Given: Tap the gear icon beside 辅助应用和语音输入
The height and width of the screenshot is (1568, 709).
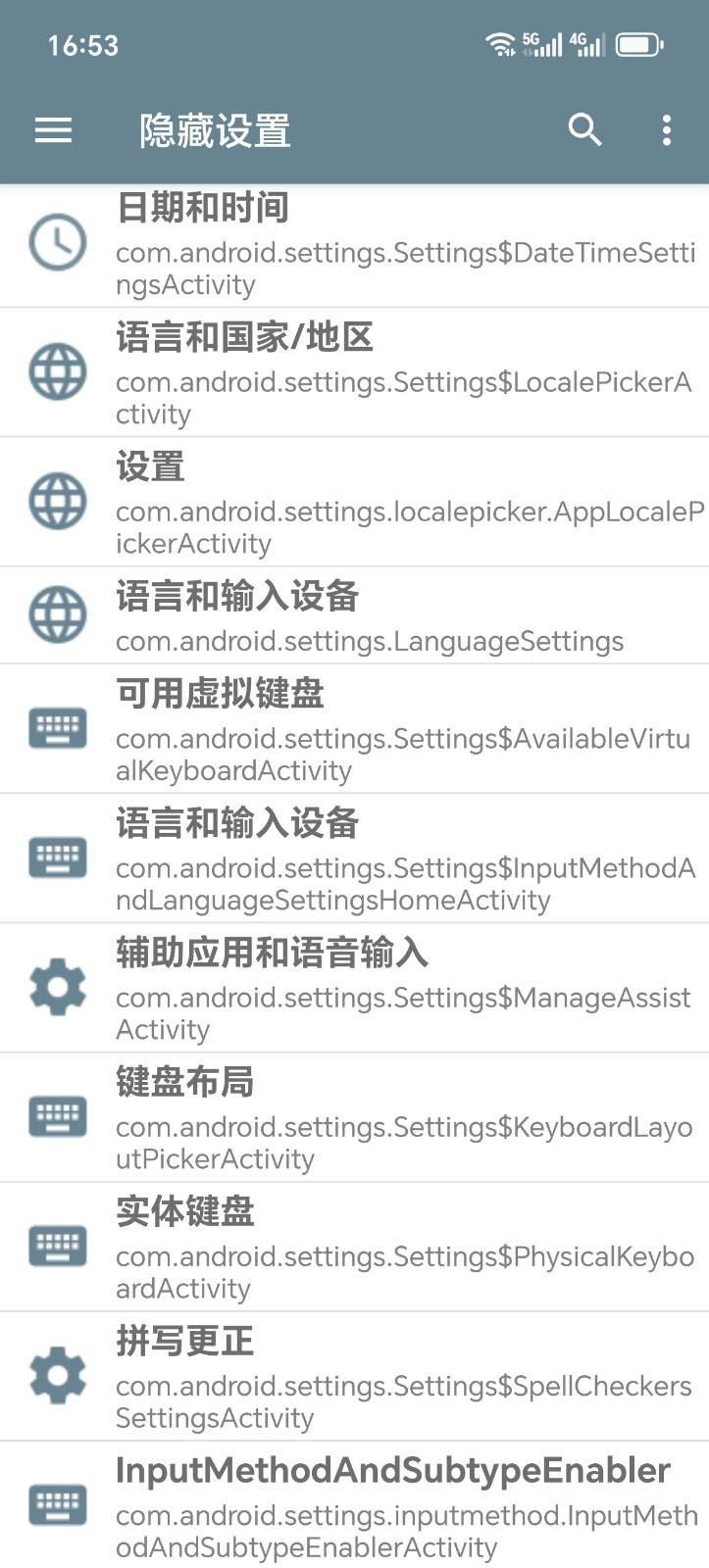Looking at the screenshot, I should 57,987.
